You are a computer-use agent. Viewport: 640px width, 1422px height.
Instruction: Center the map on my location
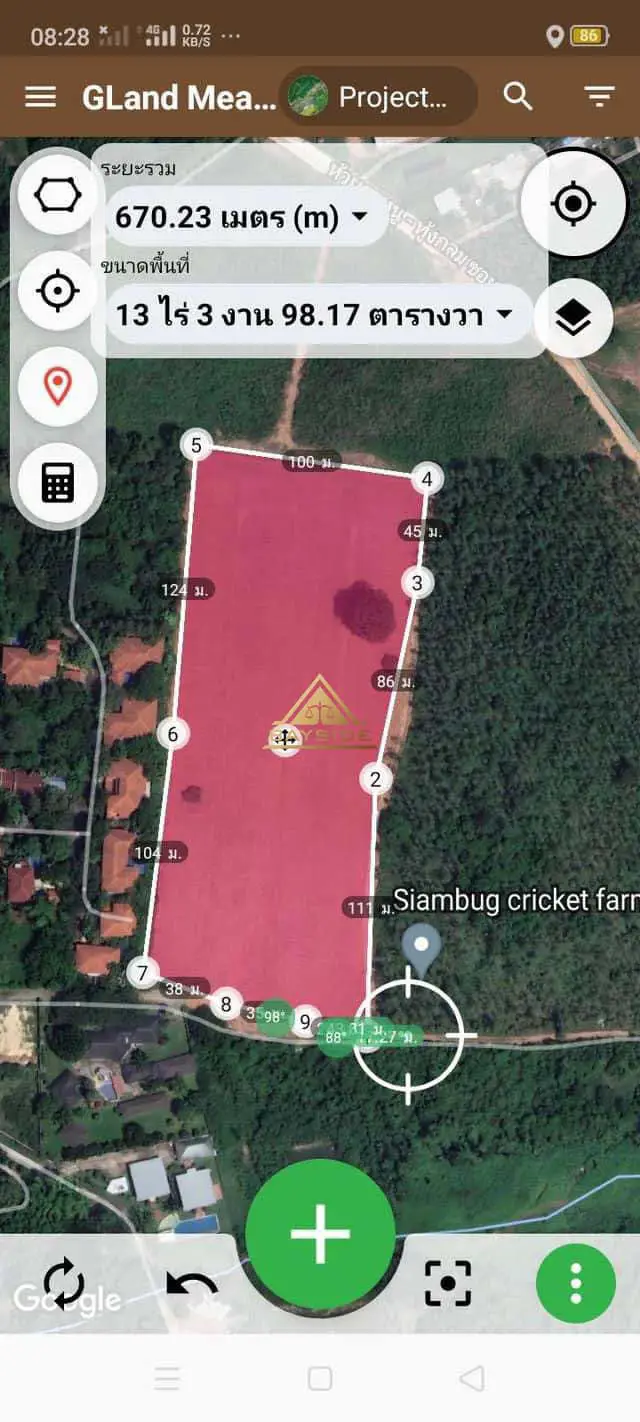pos(573,204)
